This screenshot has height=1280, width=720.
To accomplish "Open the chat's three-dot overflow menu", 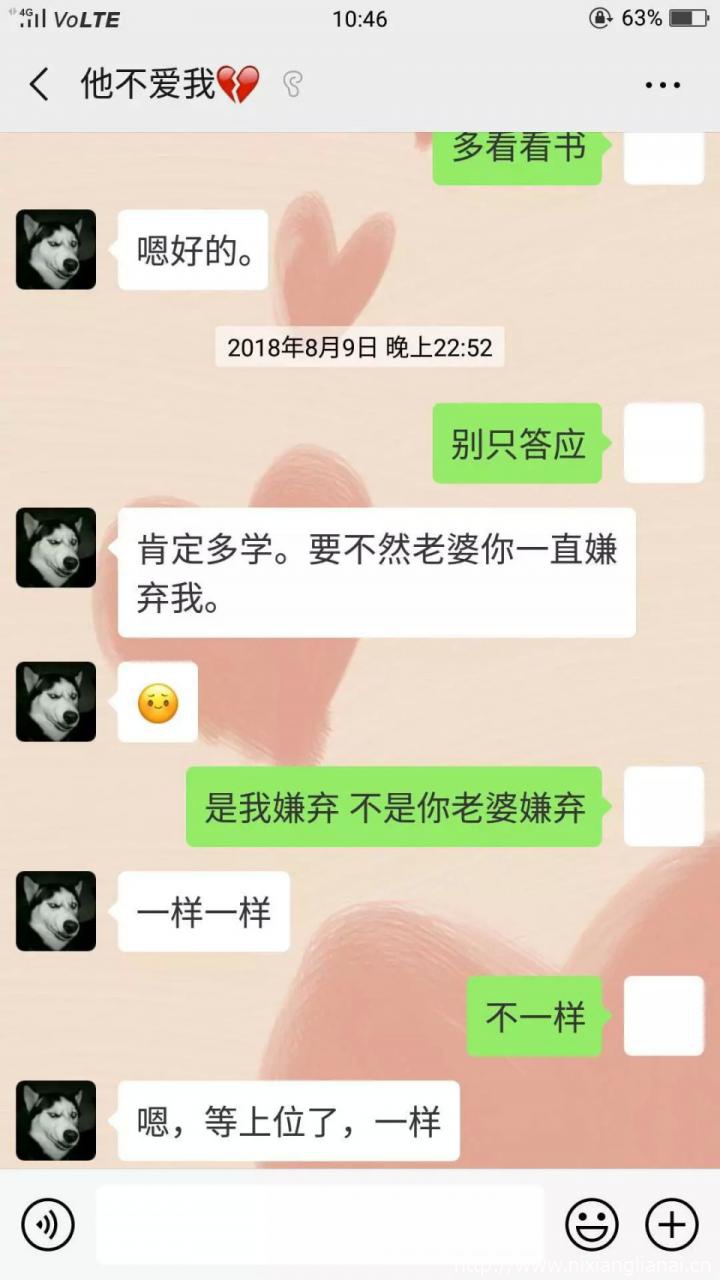I will coord(662,86).
